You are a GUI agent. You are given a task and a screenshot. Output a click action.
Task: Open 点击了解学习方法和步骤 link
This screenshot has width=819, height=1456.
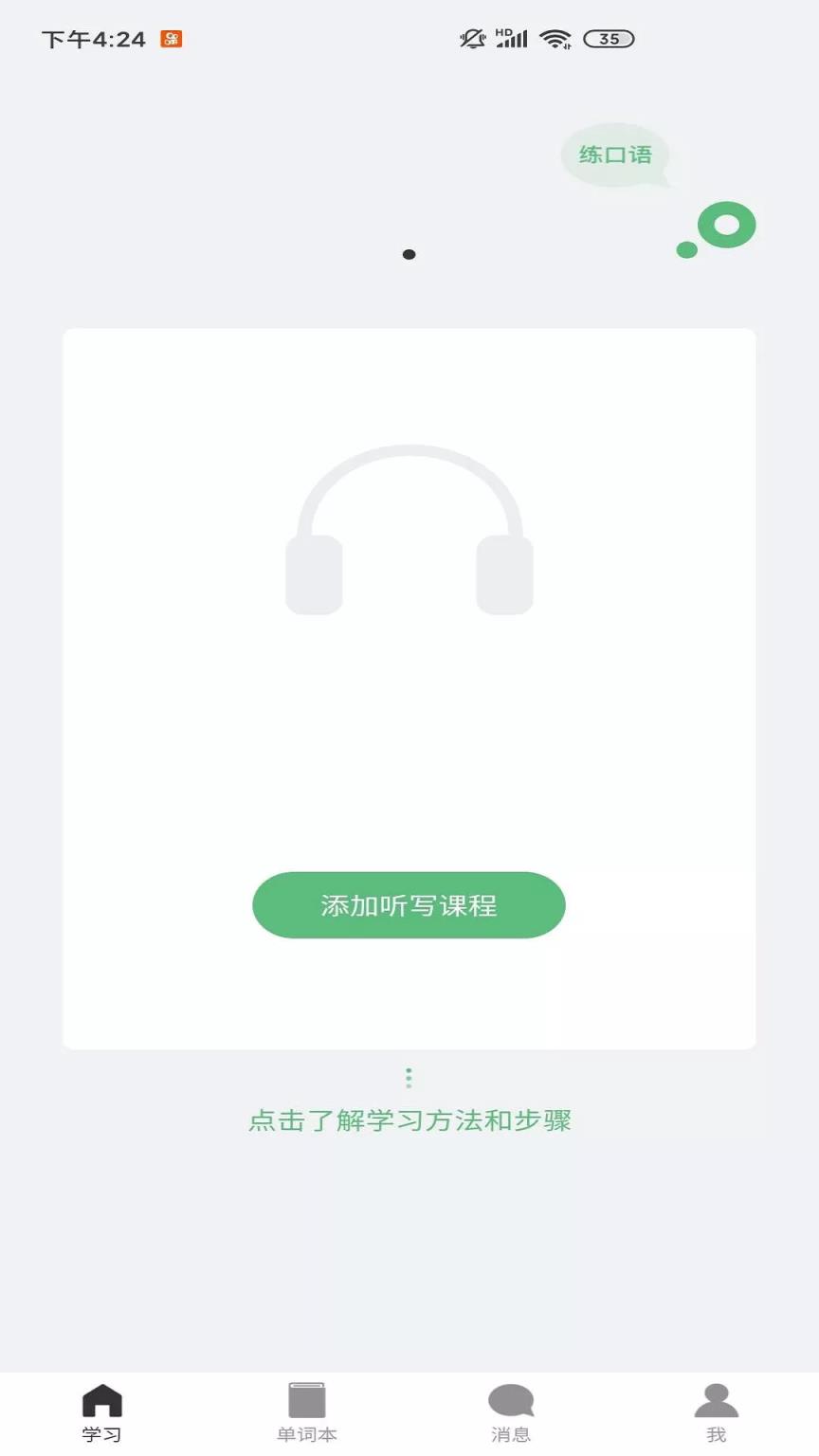(x=409, y=1120)
